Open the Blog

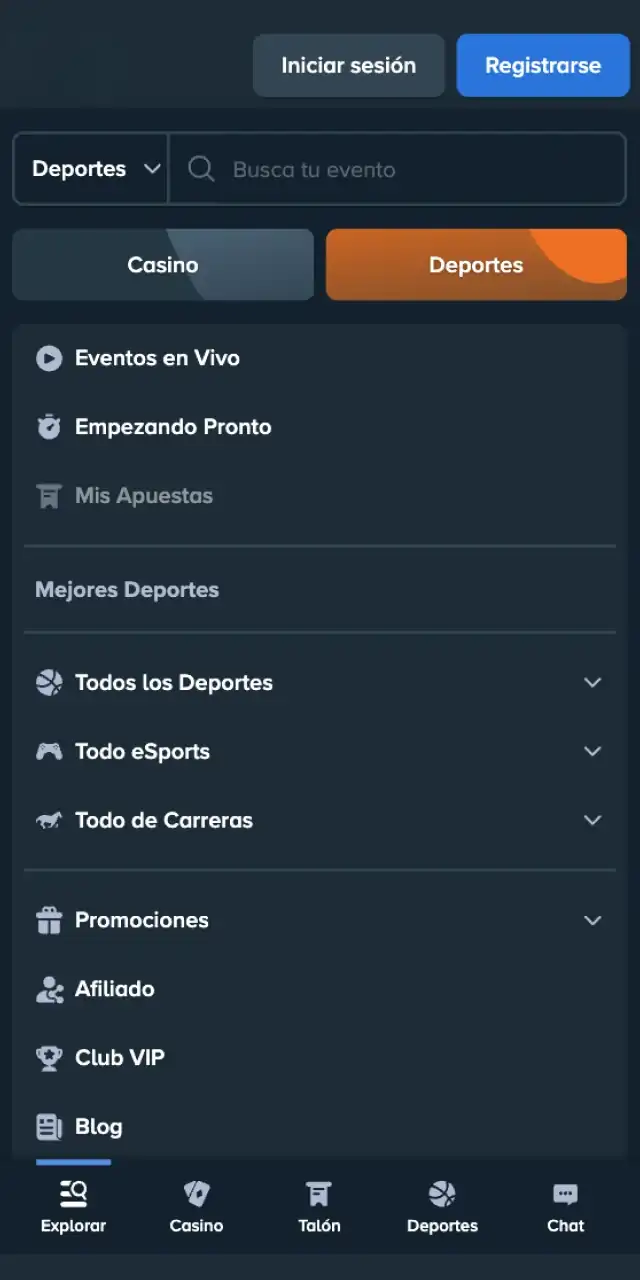98,1127
